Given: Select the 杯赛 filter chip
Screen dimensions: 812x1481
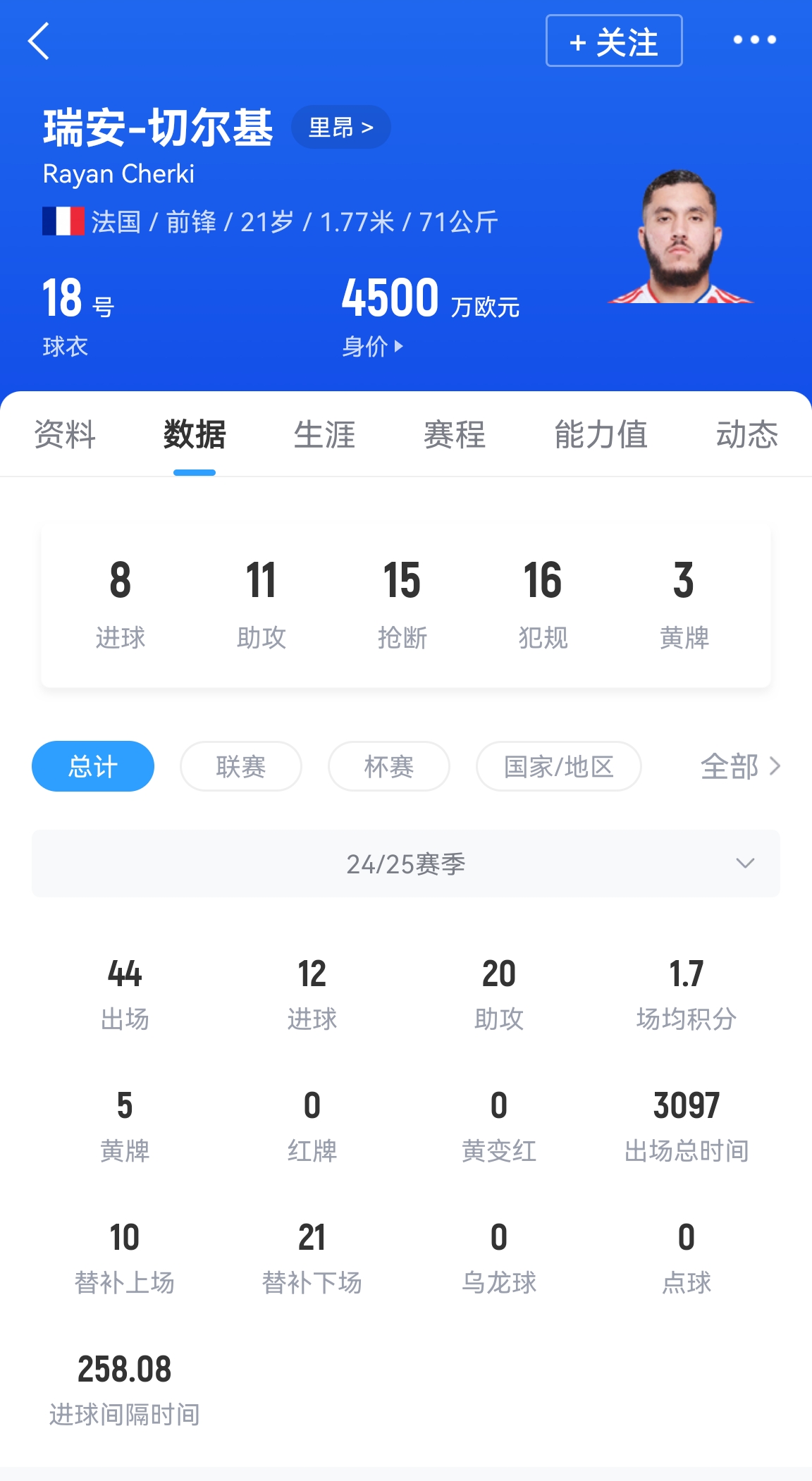Looking at the screenshot, I should [389, 766].
